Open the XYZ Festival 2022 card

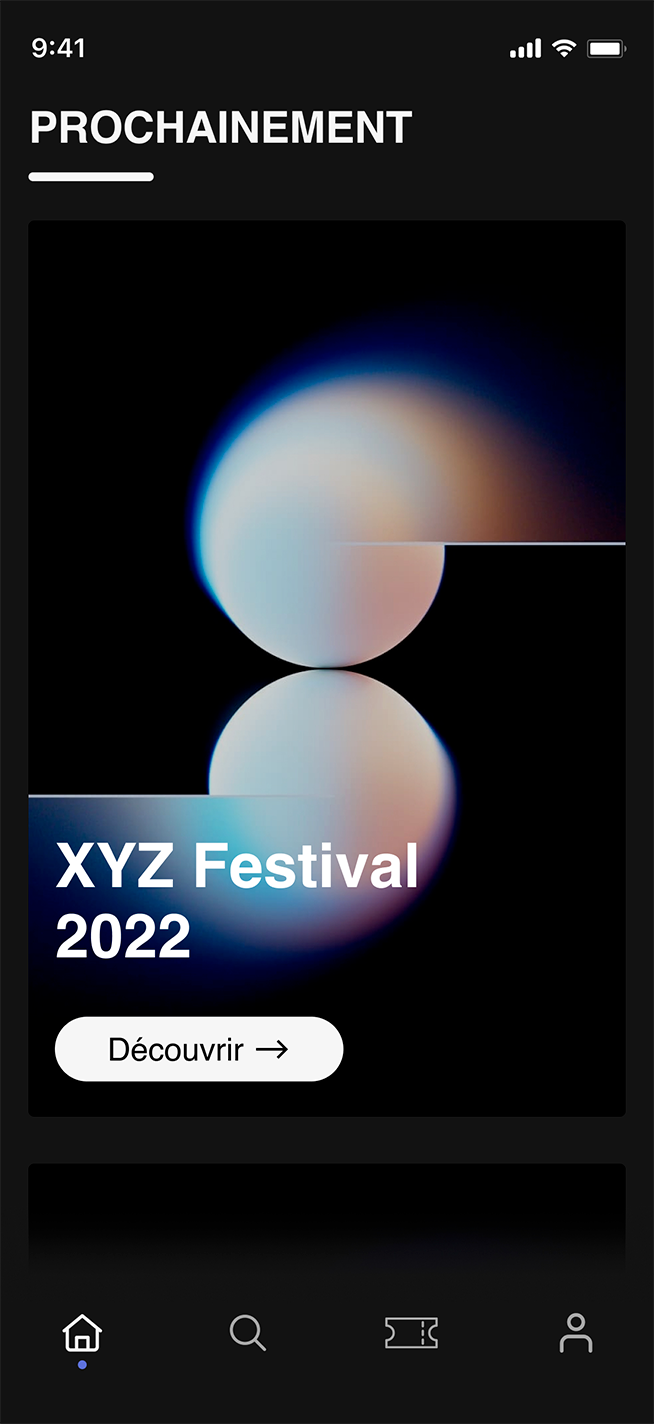point(327,668)
